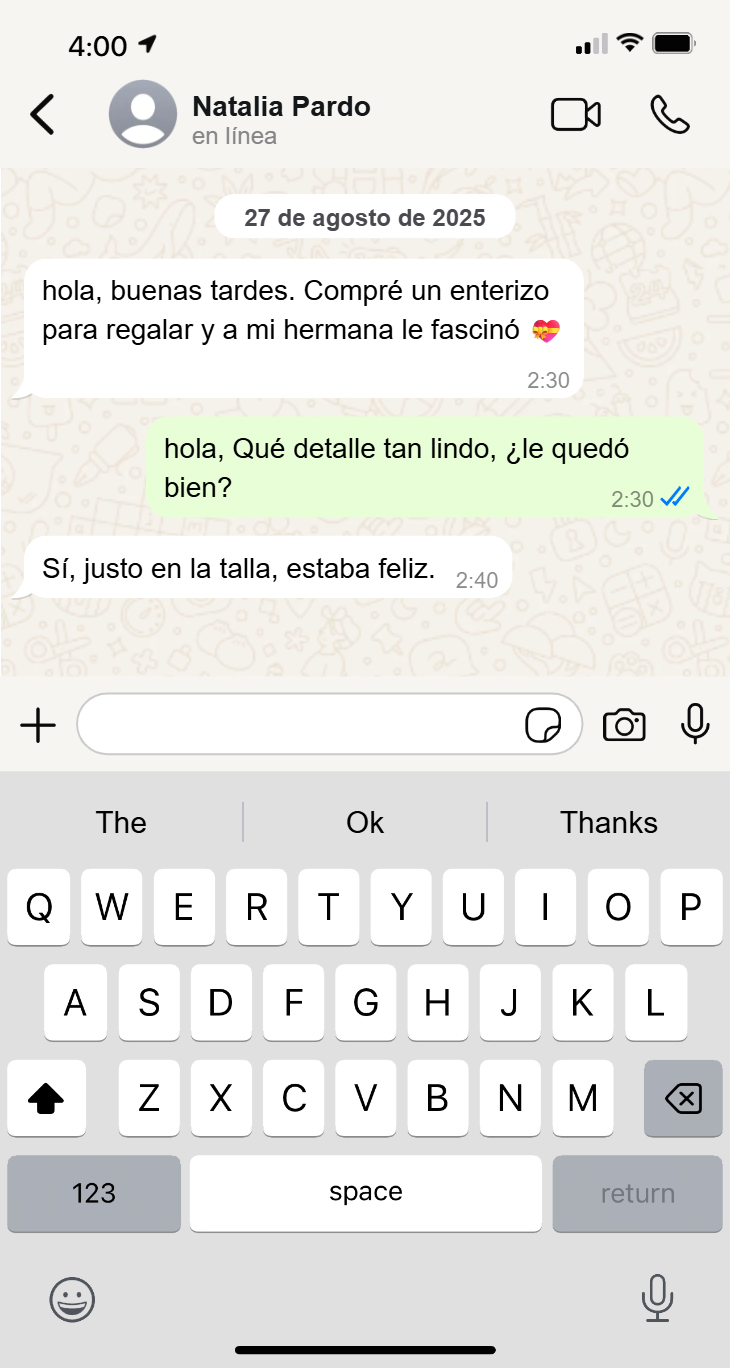Image resolution: width=730 pixels, height=1368 pixels.
Task: Start keyboard dictation
Action: pos(657,1299)
